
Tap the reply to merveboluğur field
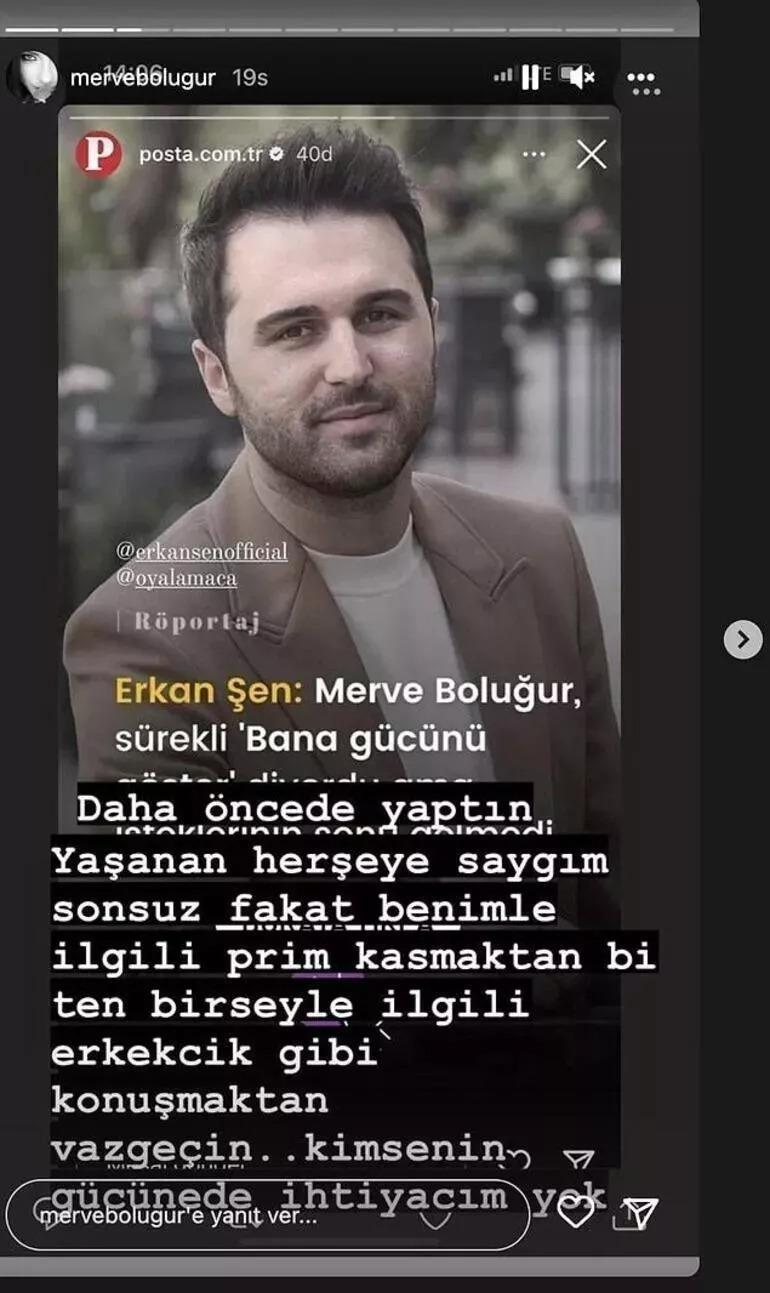click(x=267, y=1216)
